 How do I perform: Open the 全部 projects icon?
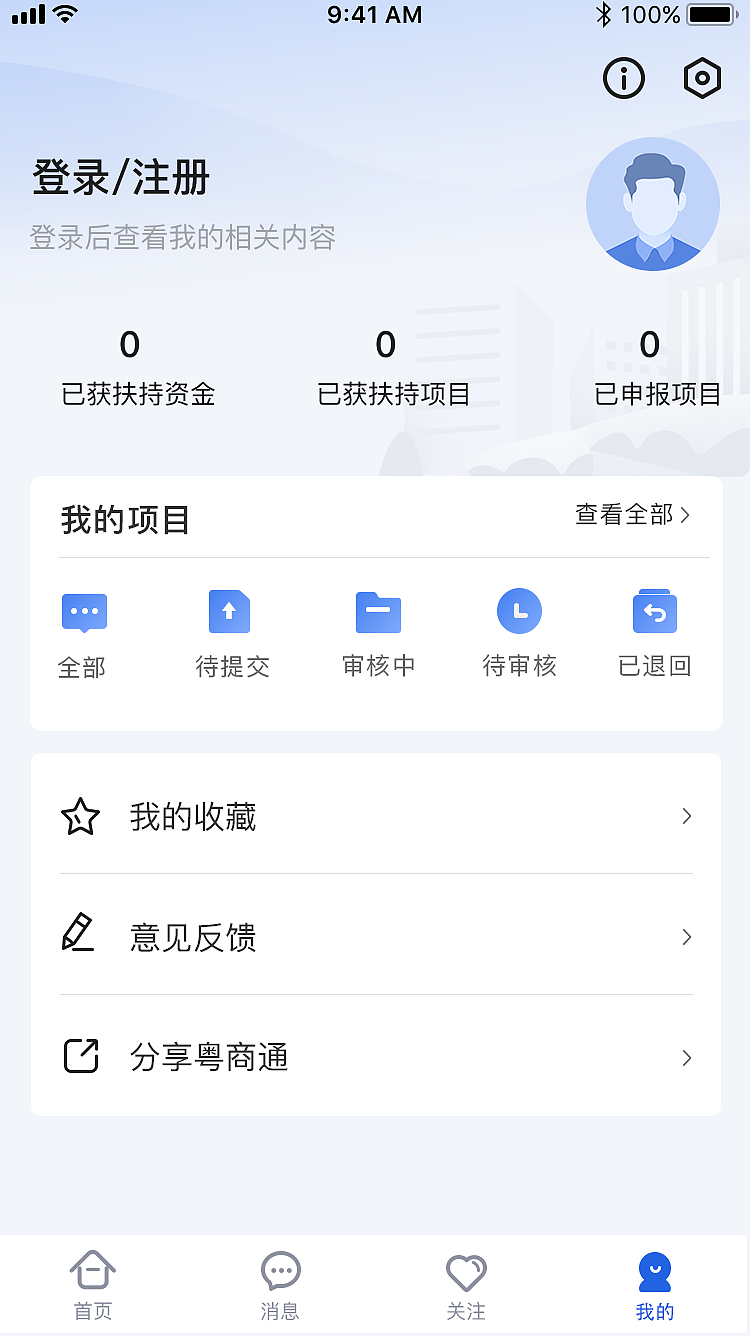(84, 612)
